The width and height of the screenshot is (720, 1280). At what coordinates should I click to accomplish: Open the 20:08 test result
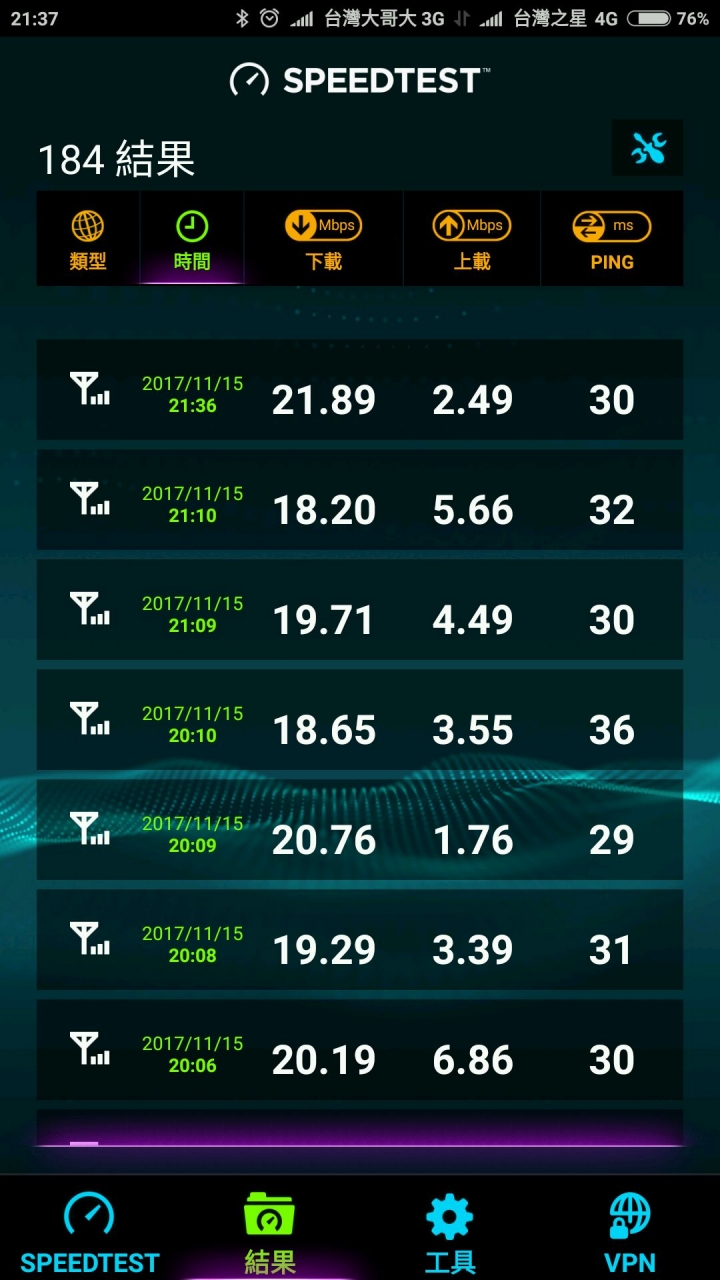pyautogui.click(x=360, y=940)
